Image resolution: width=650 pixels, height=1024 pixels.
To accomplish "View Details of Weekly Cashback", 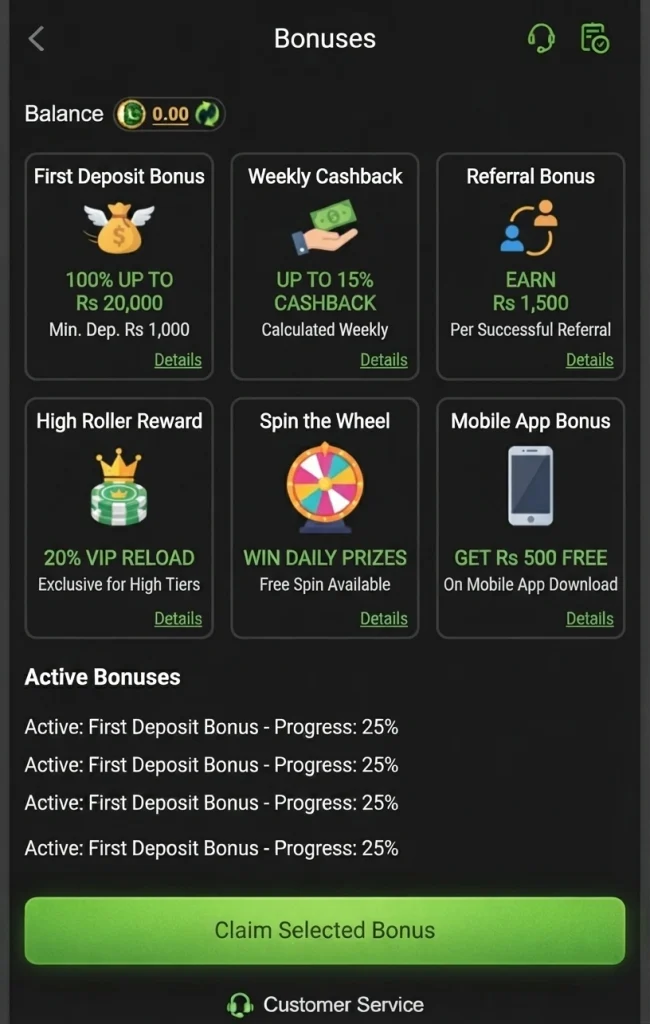I will [383, 360].
